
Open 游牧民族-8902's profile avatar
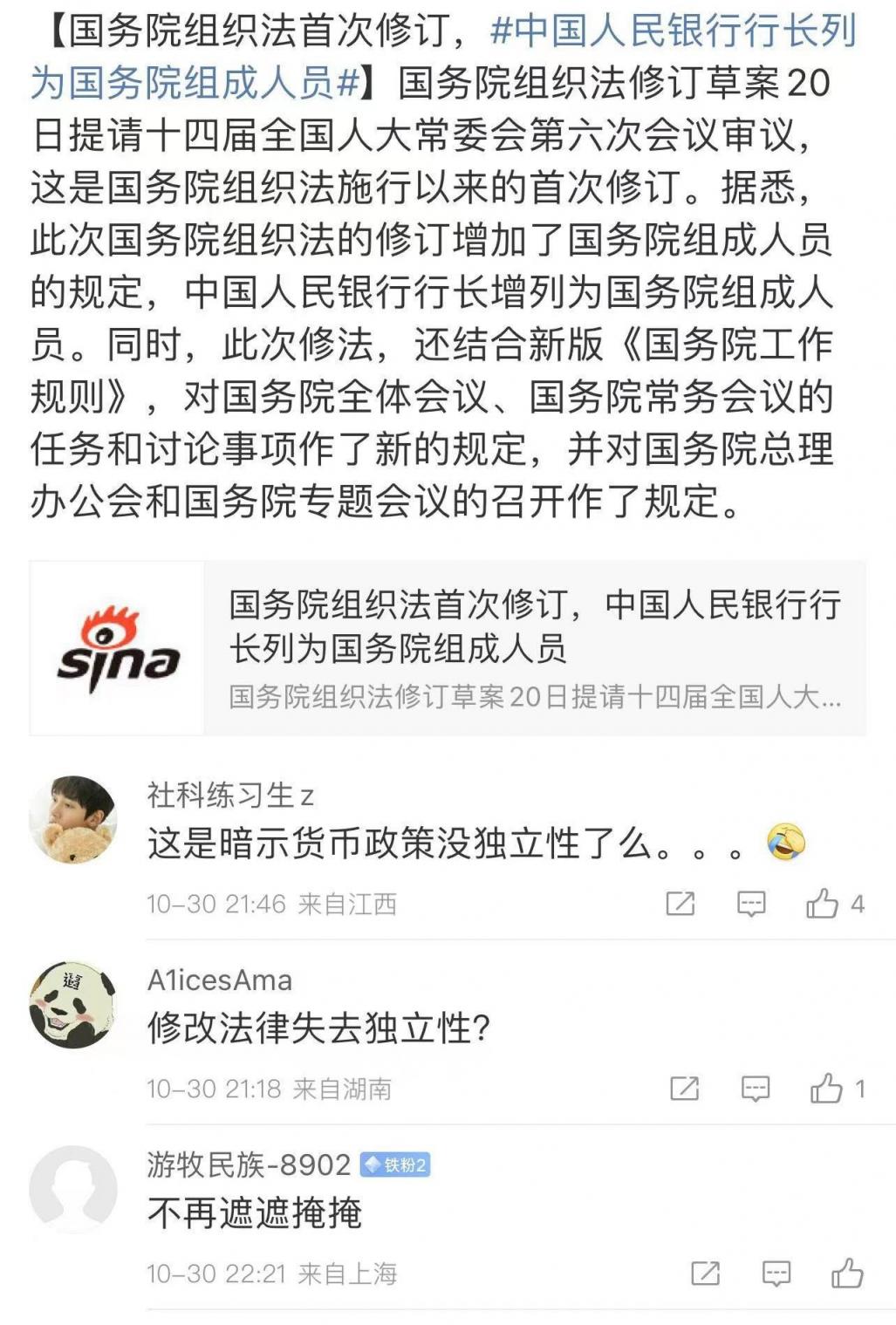[72, 1190]
